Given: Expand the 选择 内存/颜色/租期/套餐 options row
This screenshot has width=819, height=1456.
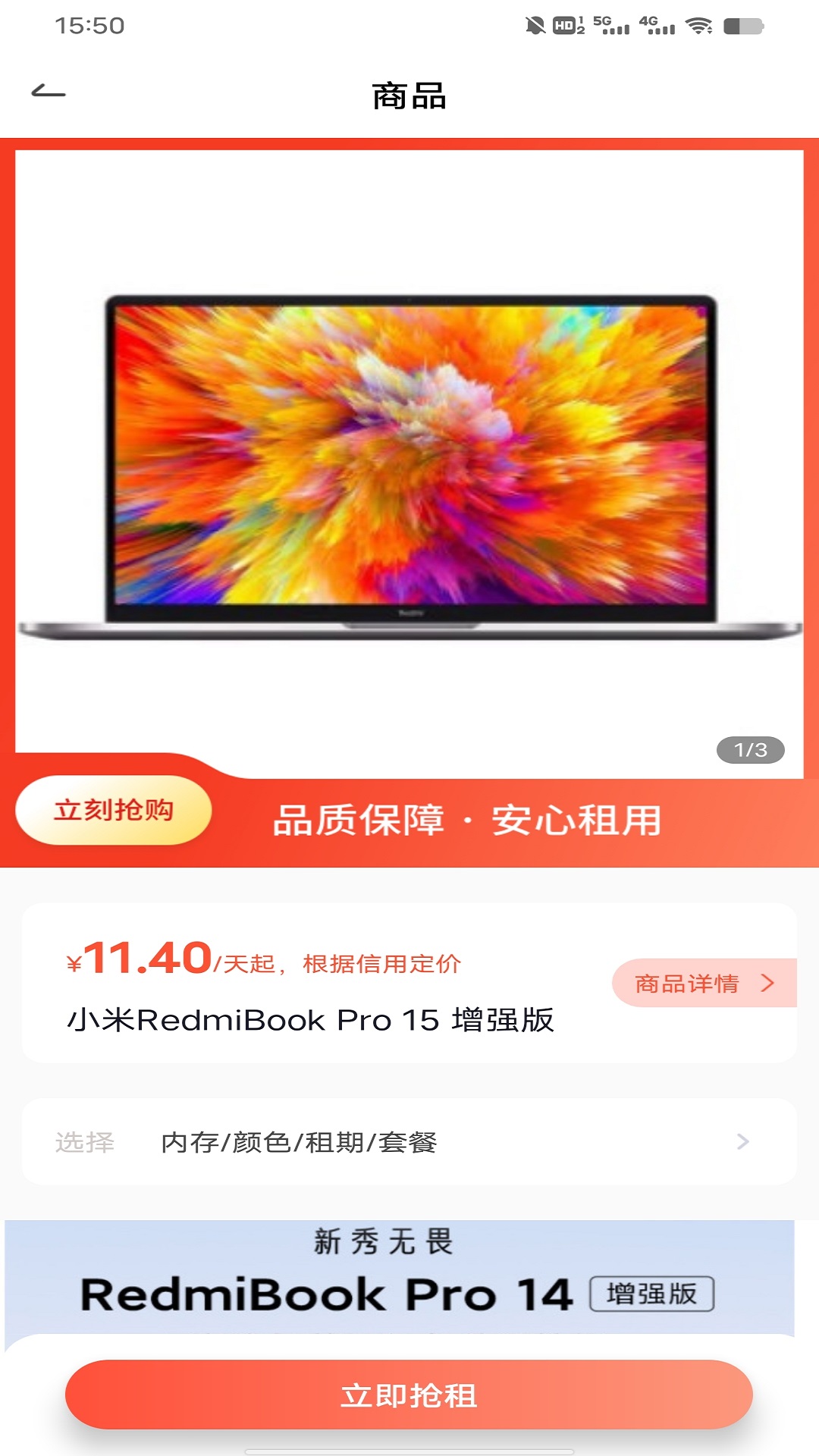Looking at the screenshot, I should (x=409, y=1142).
